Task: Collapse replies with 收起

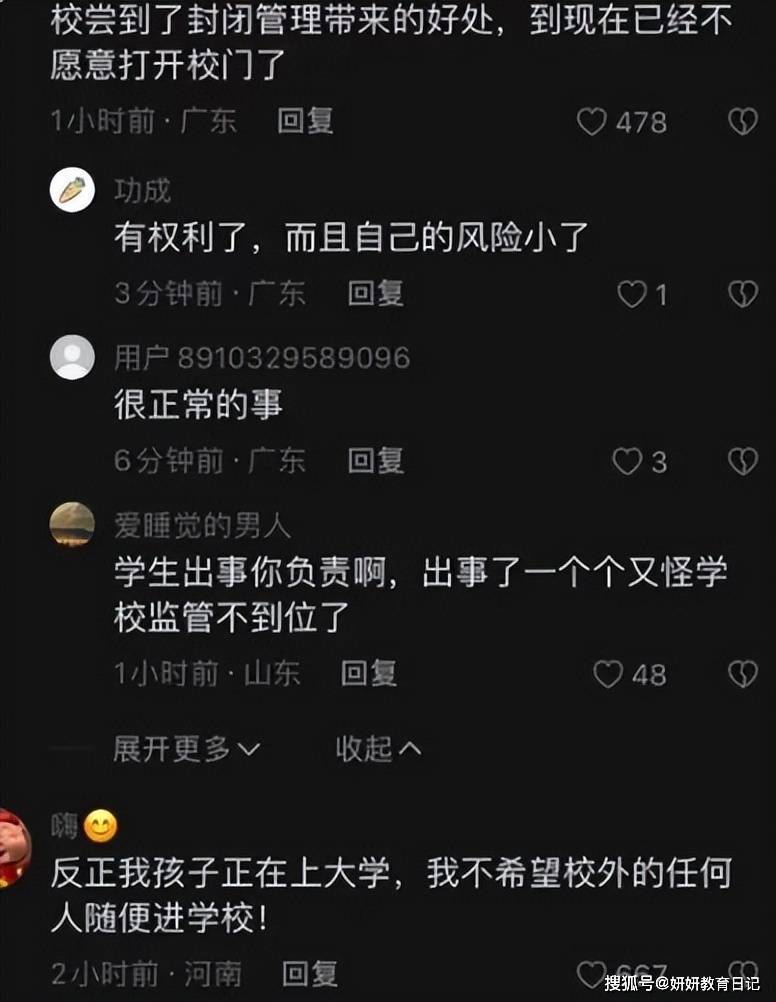Action: click(378, 748)
